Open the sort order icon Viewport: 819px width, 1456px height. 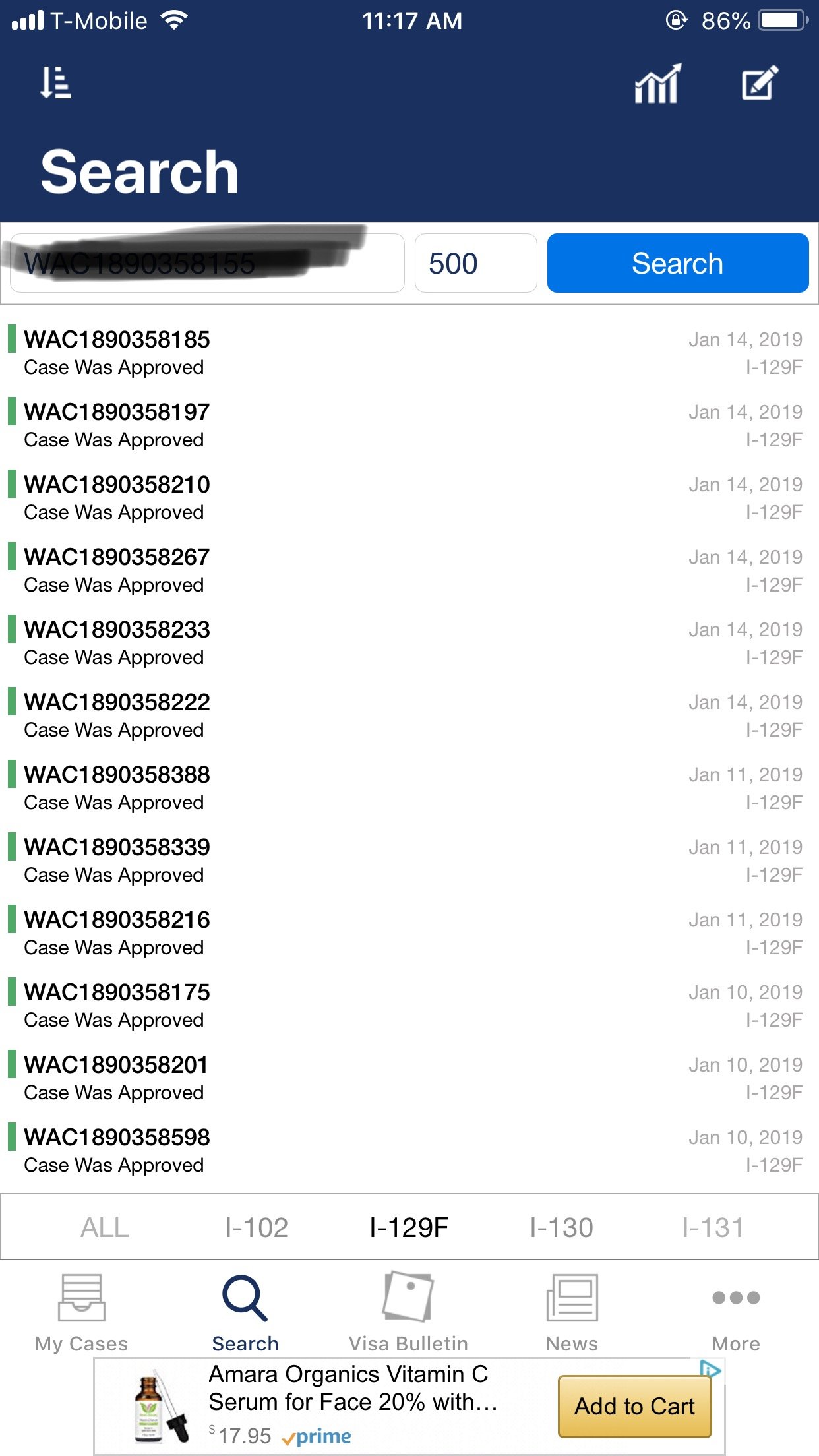pyautogui.click(x=56, y=83)
